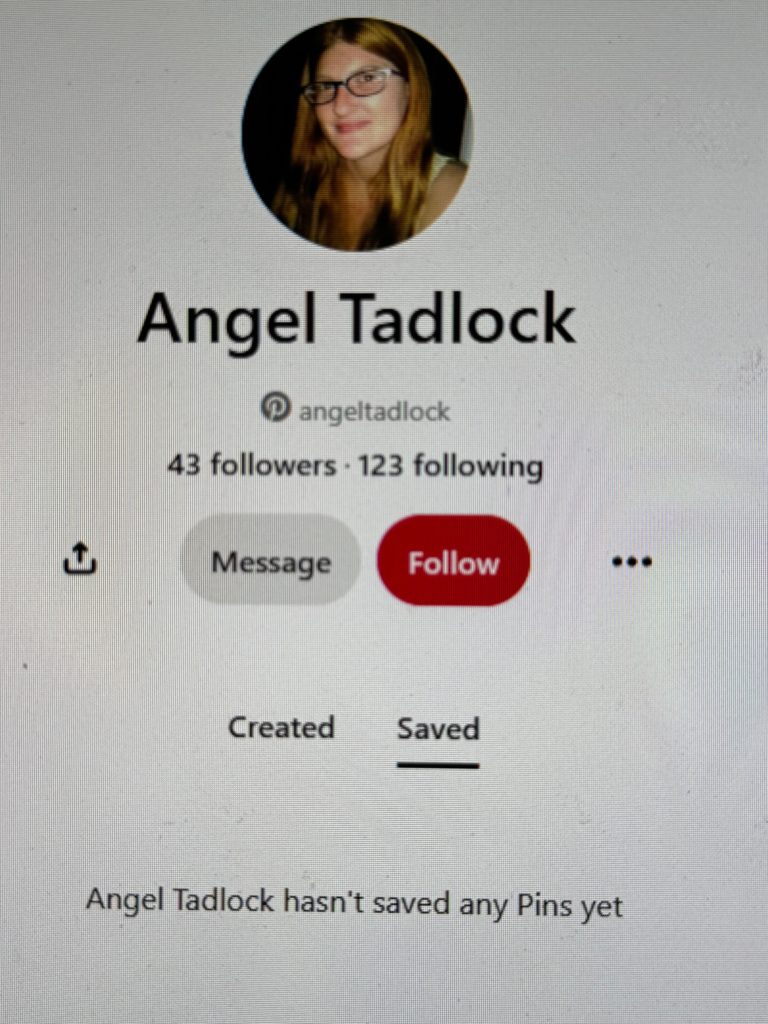Select the Saved tab

point(438,729)
